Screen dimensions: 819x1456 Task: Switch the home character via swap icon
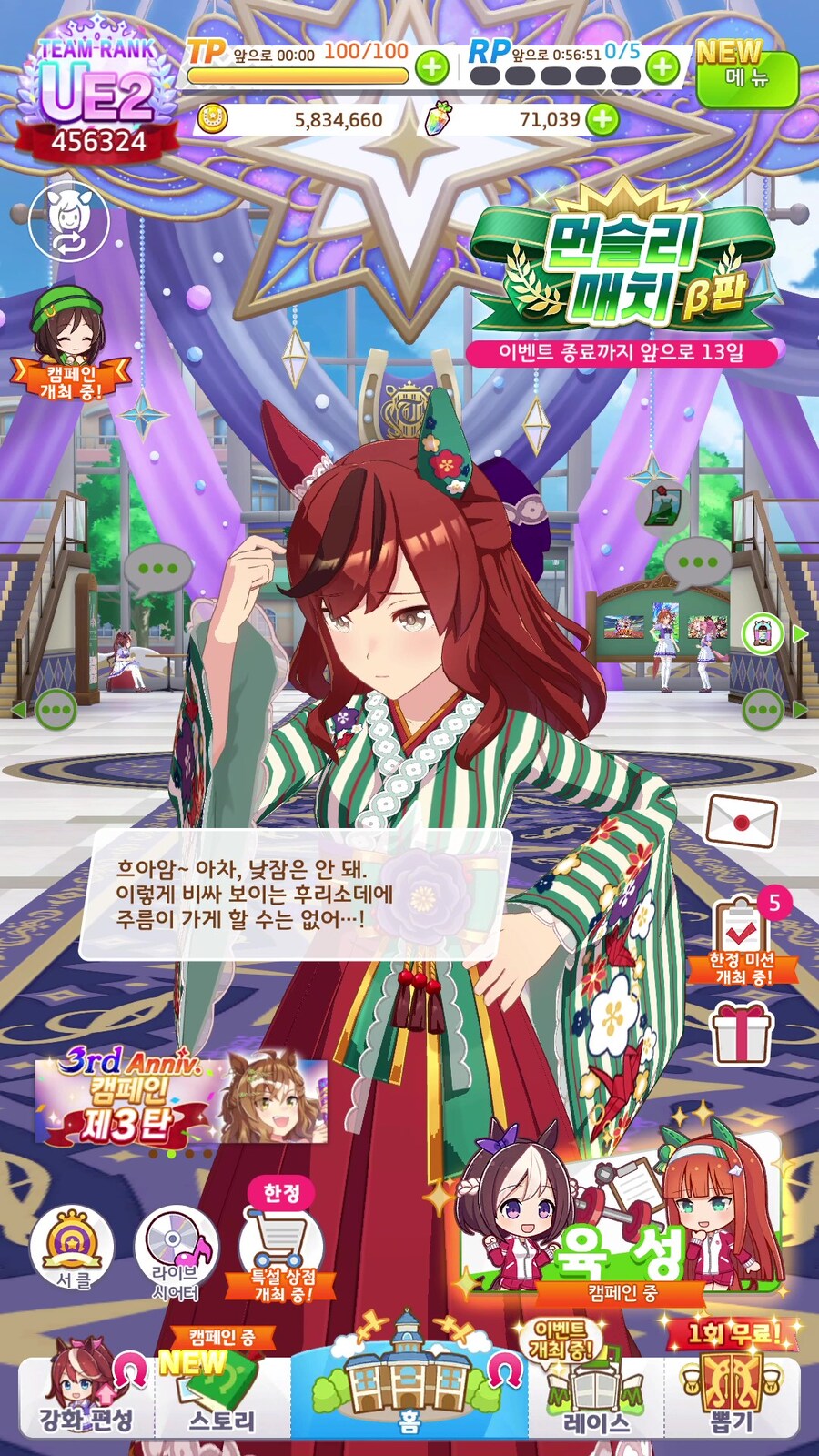pos(69,222)
